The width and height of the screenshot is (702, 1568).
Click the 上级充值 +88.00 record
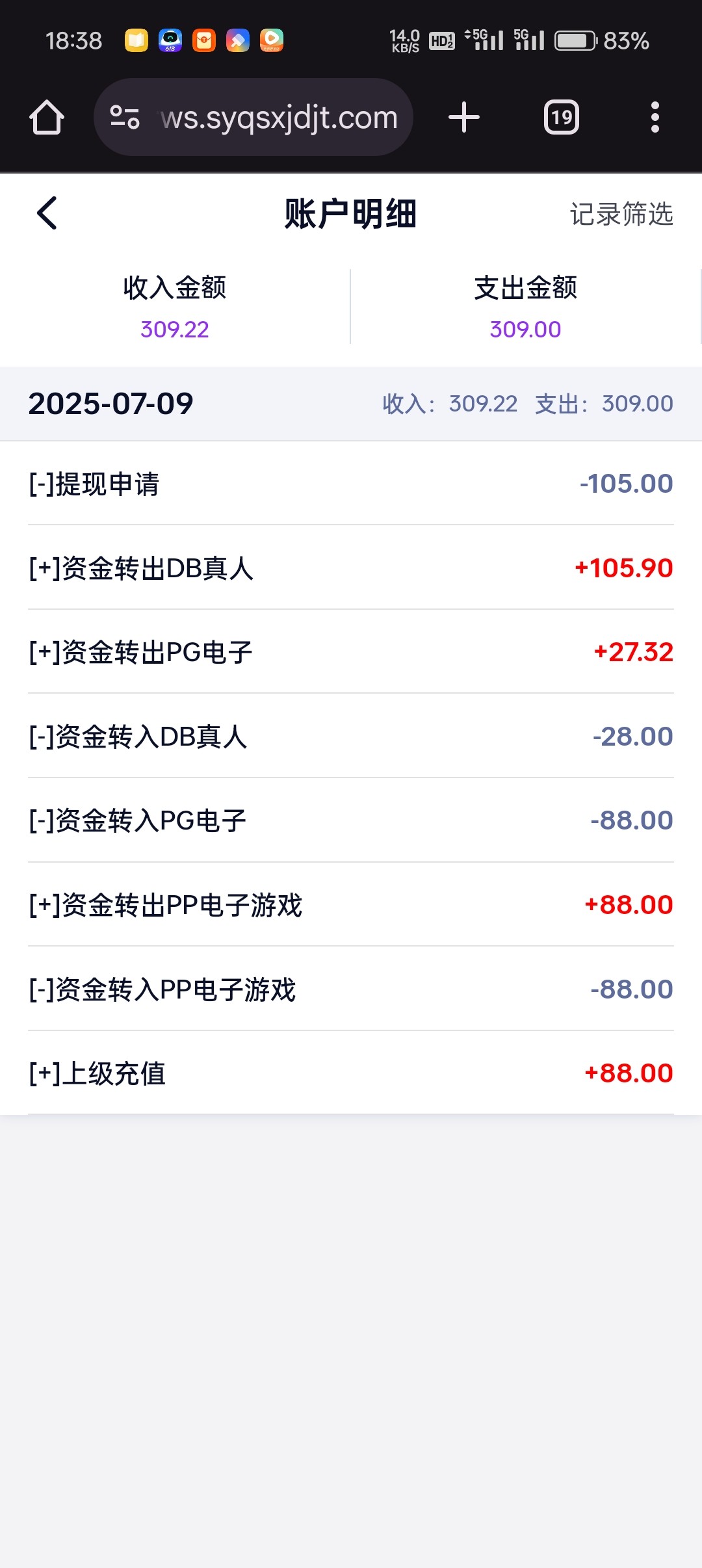pyautogui.click(x=351, y=1073)
